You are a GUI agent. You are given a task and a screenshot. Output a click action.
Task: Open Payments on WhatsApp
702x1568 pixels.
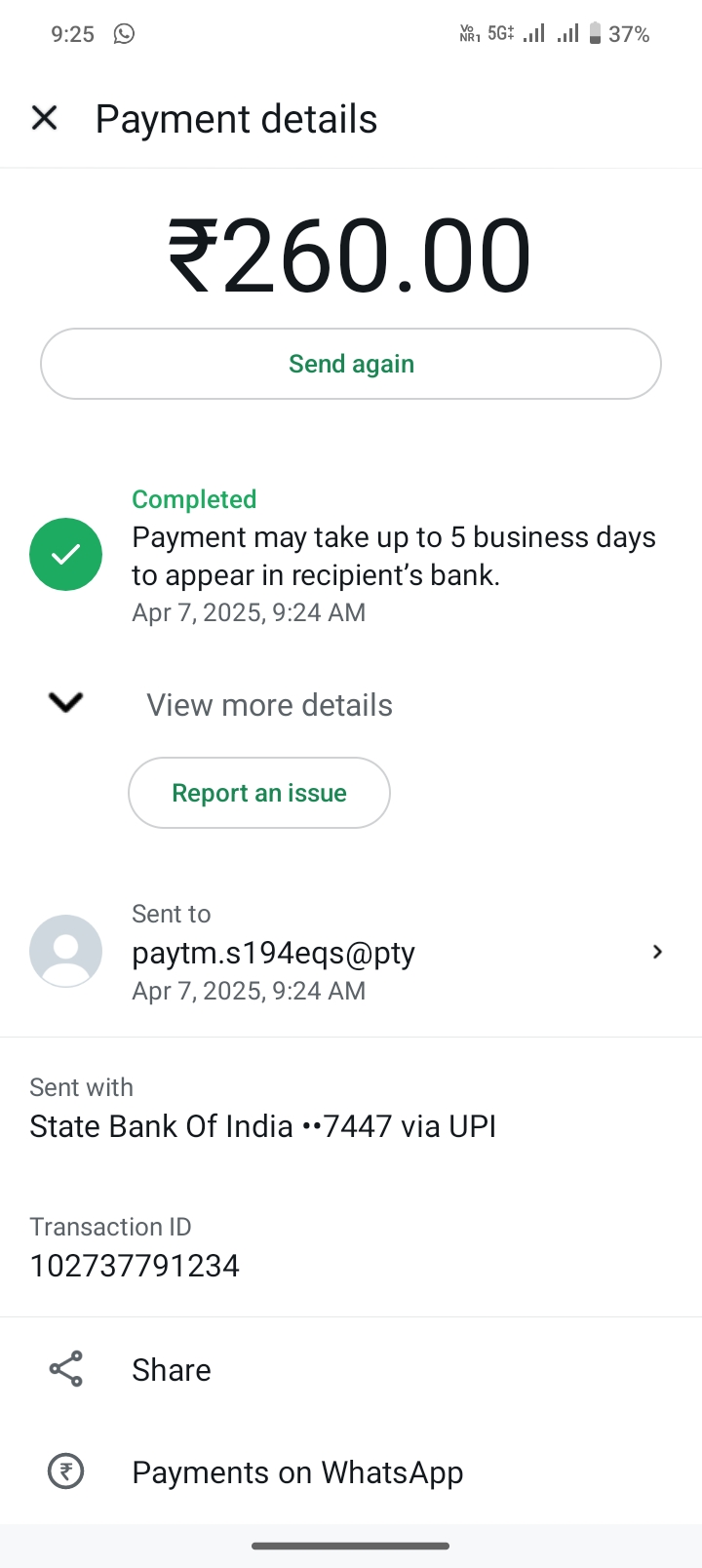[296, 1471]
